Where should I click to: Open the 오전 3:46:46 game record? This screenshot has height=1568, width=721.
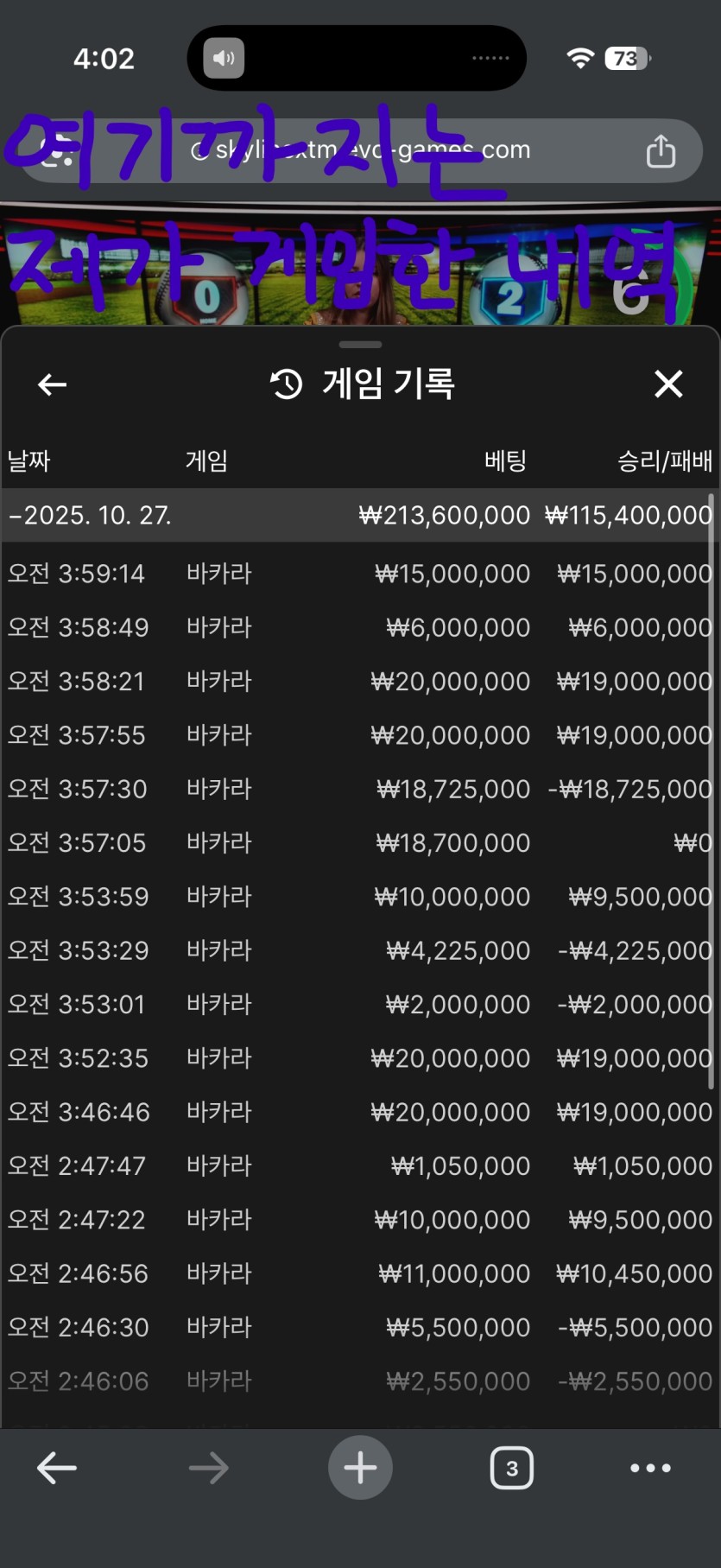click(359, 1112)
